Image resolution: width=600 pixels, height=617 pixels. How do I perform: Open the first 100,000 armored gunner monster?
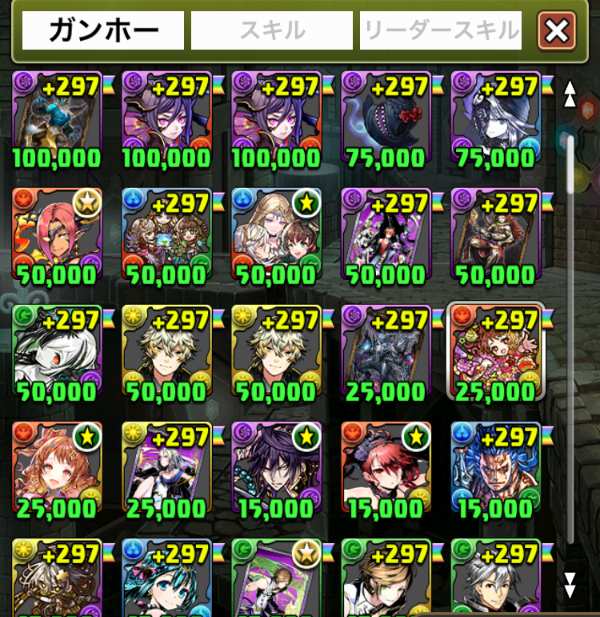point(55,118)
